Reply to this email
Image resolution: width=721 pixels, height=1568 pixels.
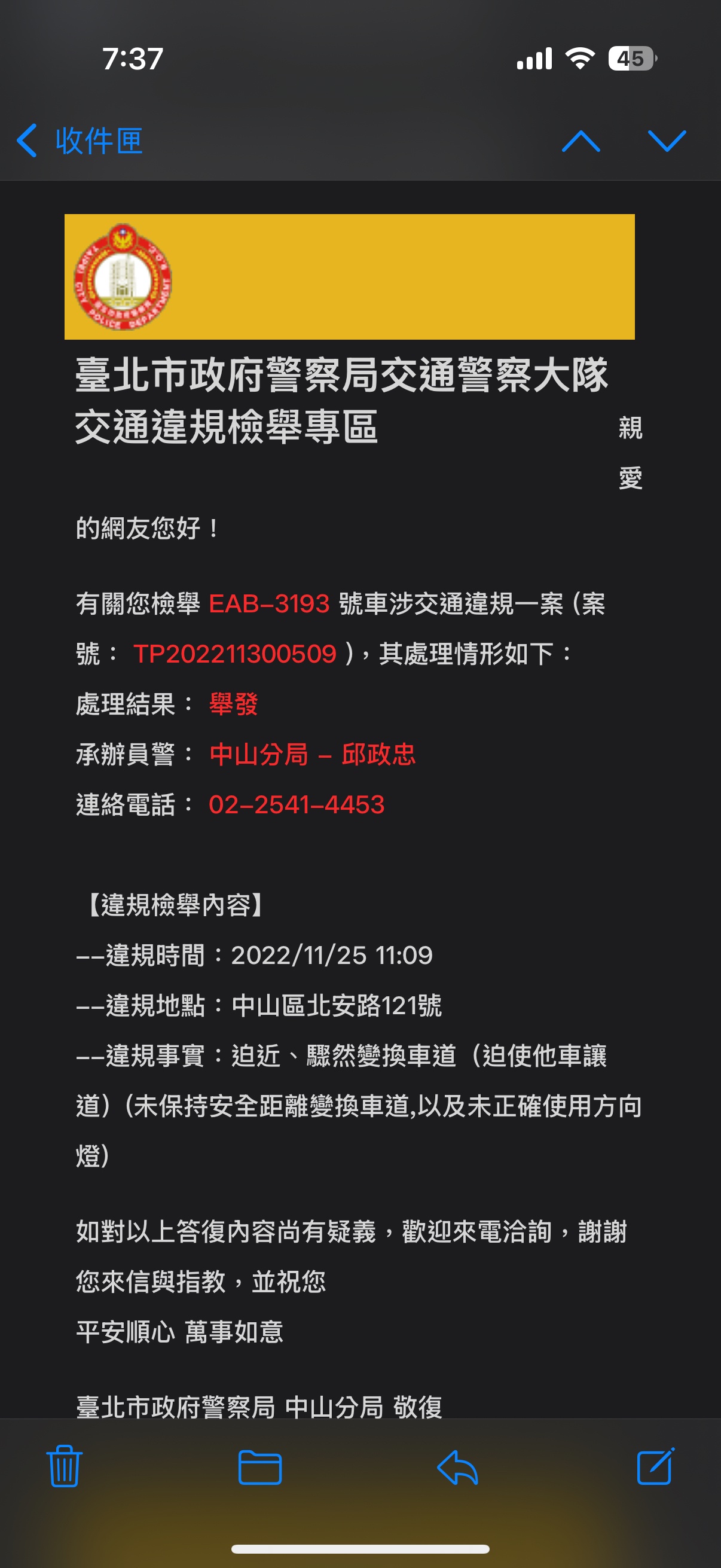pyautogui.click(x=457, y=1467)
